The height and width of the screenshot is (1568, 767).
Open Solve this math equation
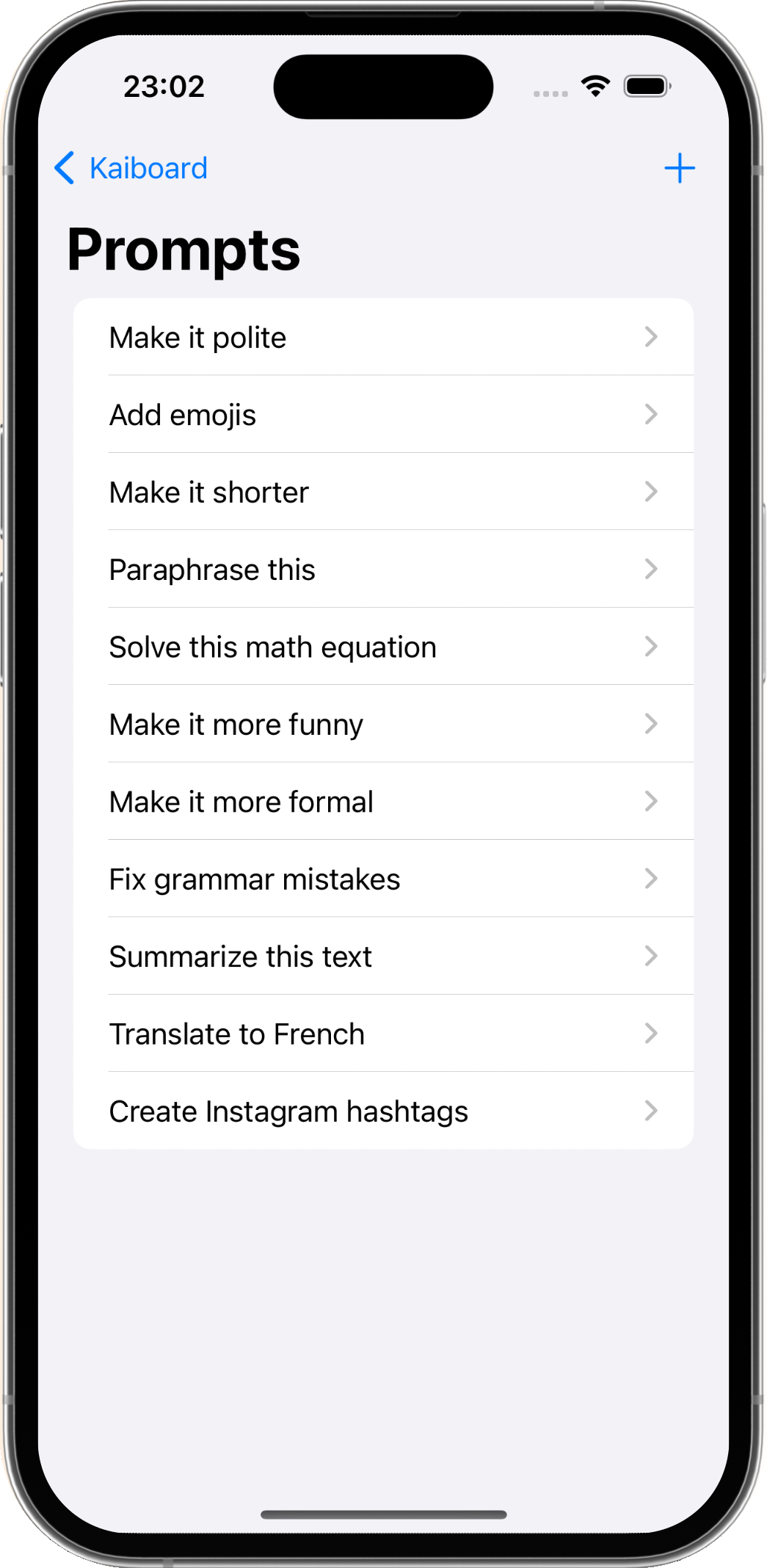pos(382,647)
